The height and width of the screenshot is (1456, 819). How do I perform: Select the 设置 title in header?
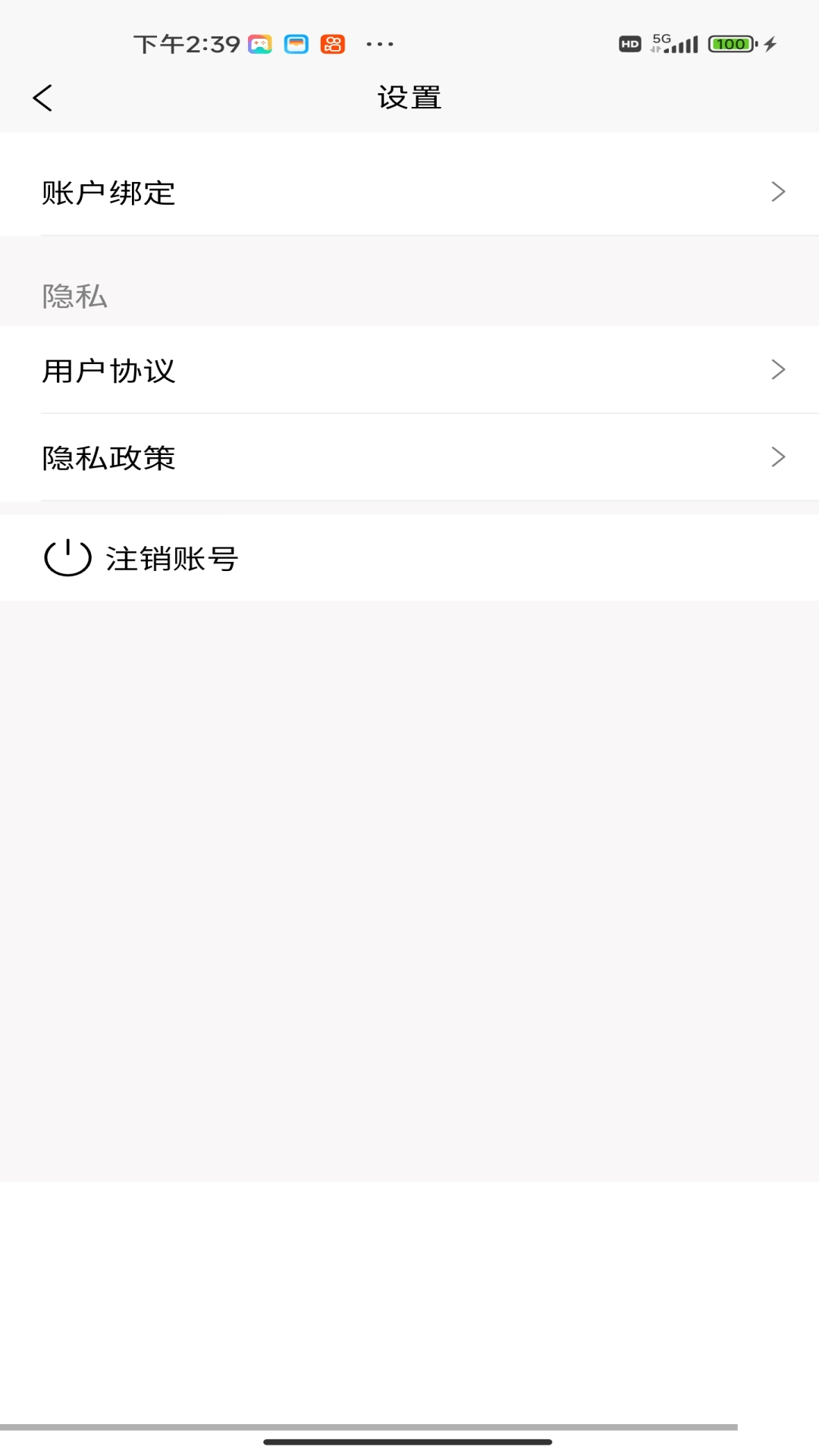click(x=409, y=97)
